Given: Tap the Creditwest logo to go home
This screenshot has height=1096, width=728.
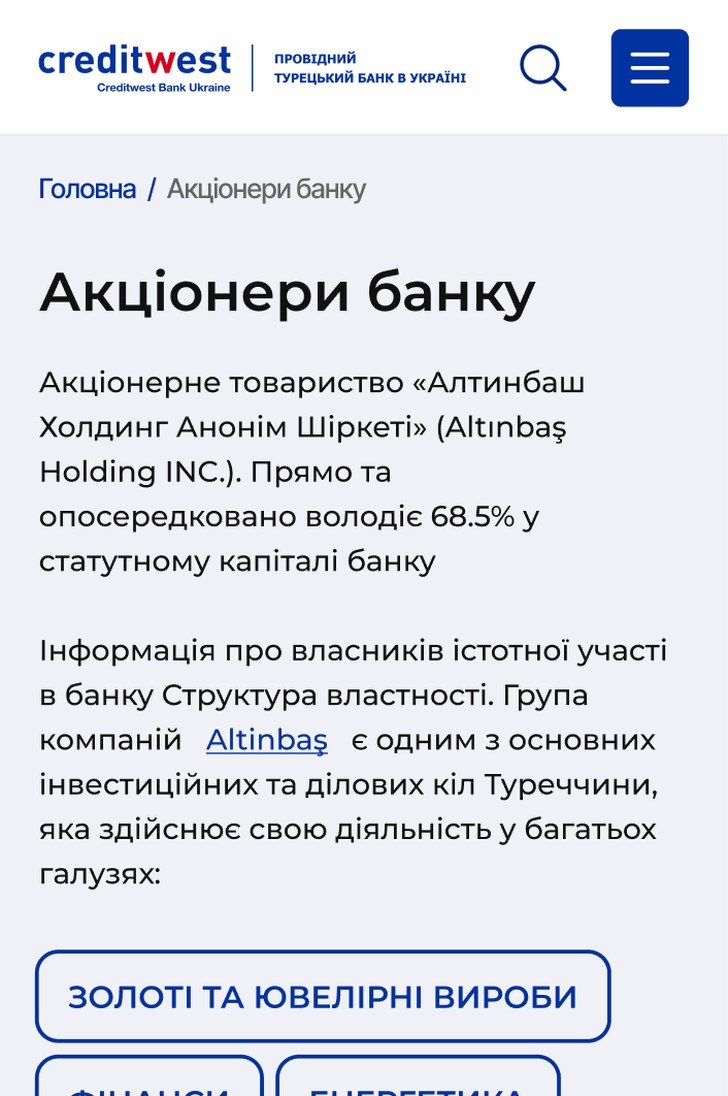Looking at the screenshot, I should tap(134, 68).
